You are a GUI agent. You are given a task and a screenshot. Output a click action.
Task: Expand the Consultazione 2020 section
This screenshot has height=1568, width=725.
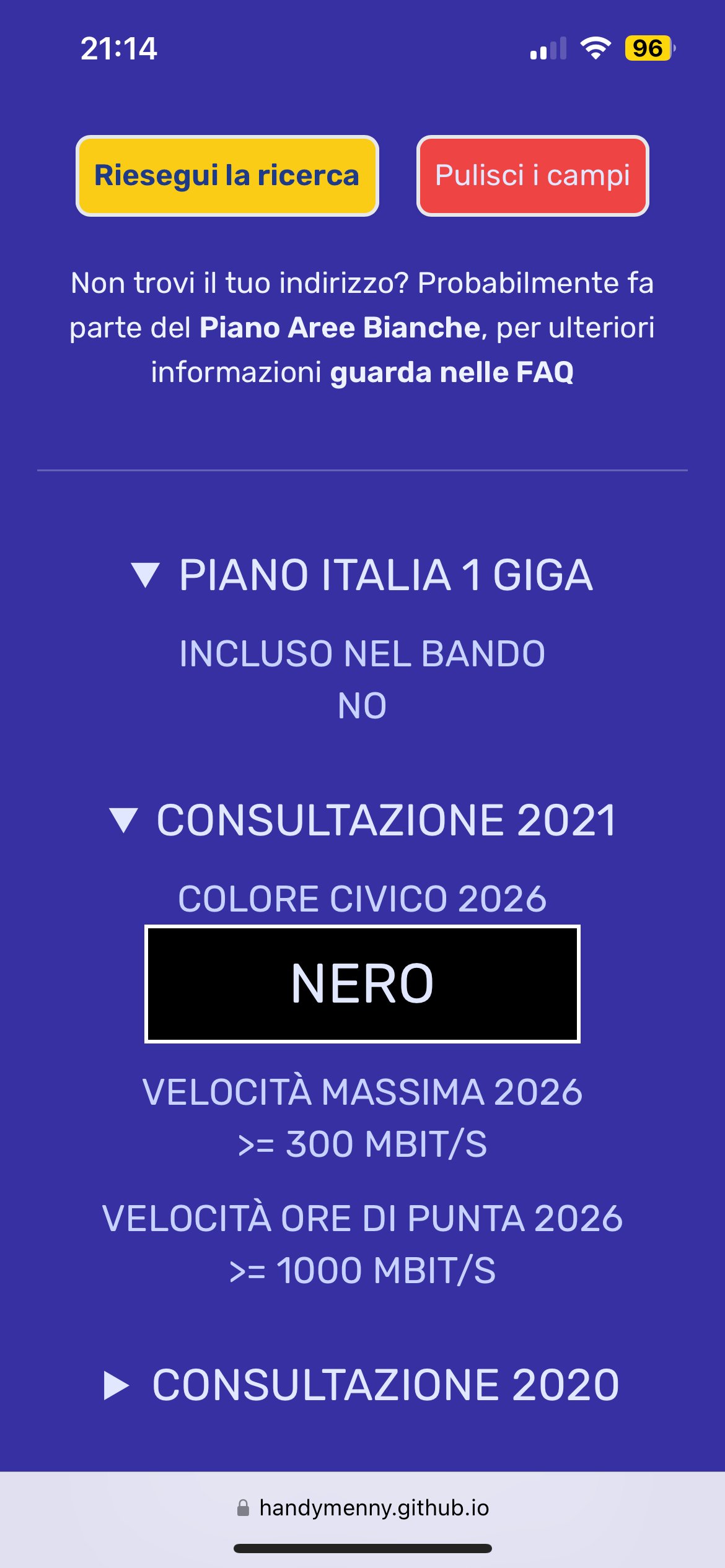tap(362, 1385)
